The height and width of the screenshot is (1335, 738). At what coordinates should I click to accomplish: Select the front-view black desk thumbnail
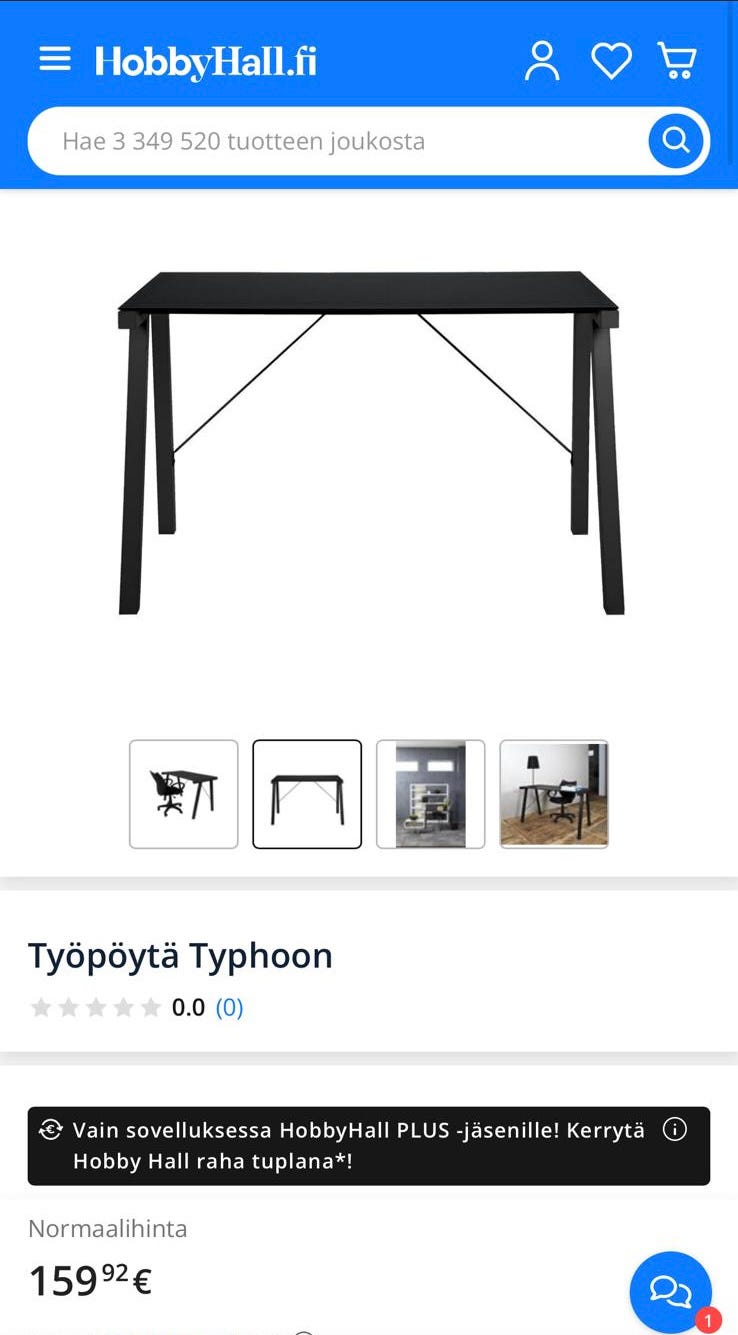[x=307, y=794]
